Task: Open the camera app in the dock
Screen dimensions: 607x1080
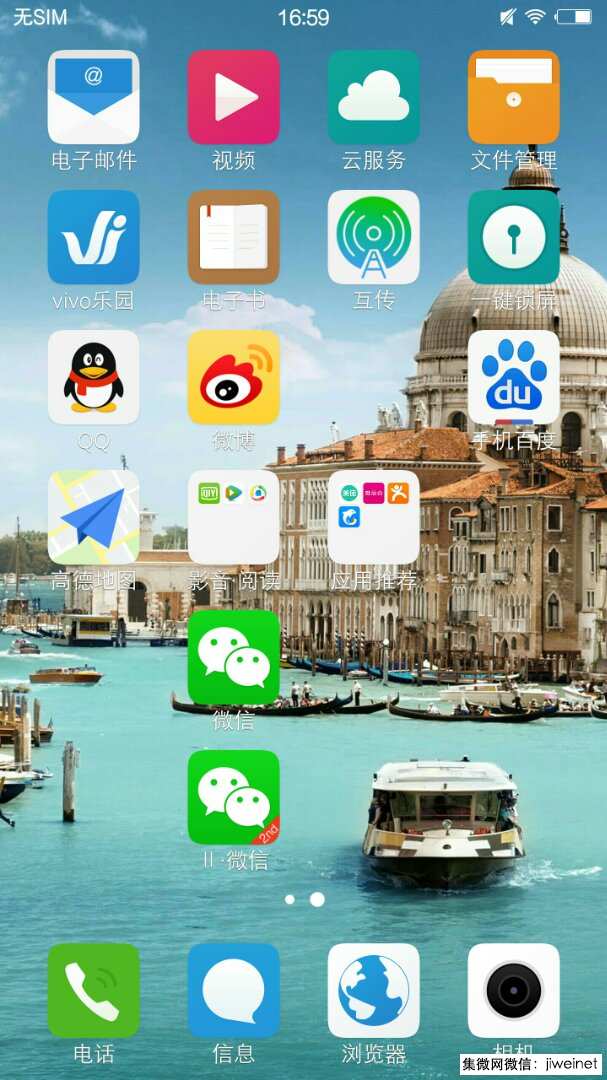Action: [x=513, y=990]
